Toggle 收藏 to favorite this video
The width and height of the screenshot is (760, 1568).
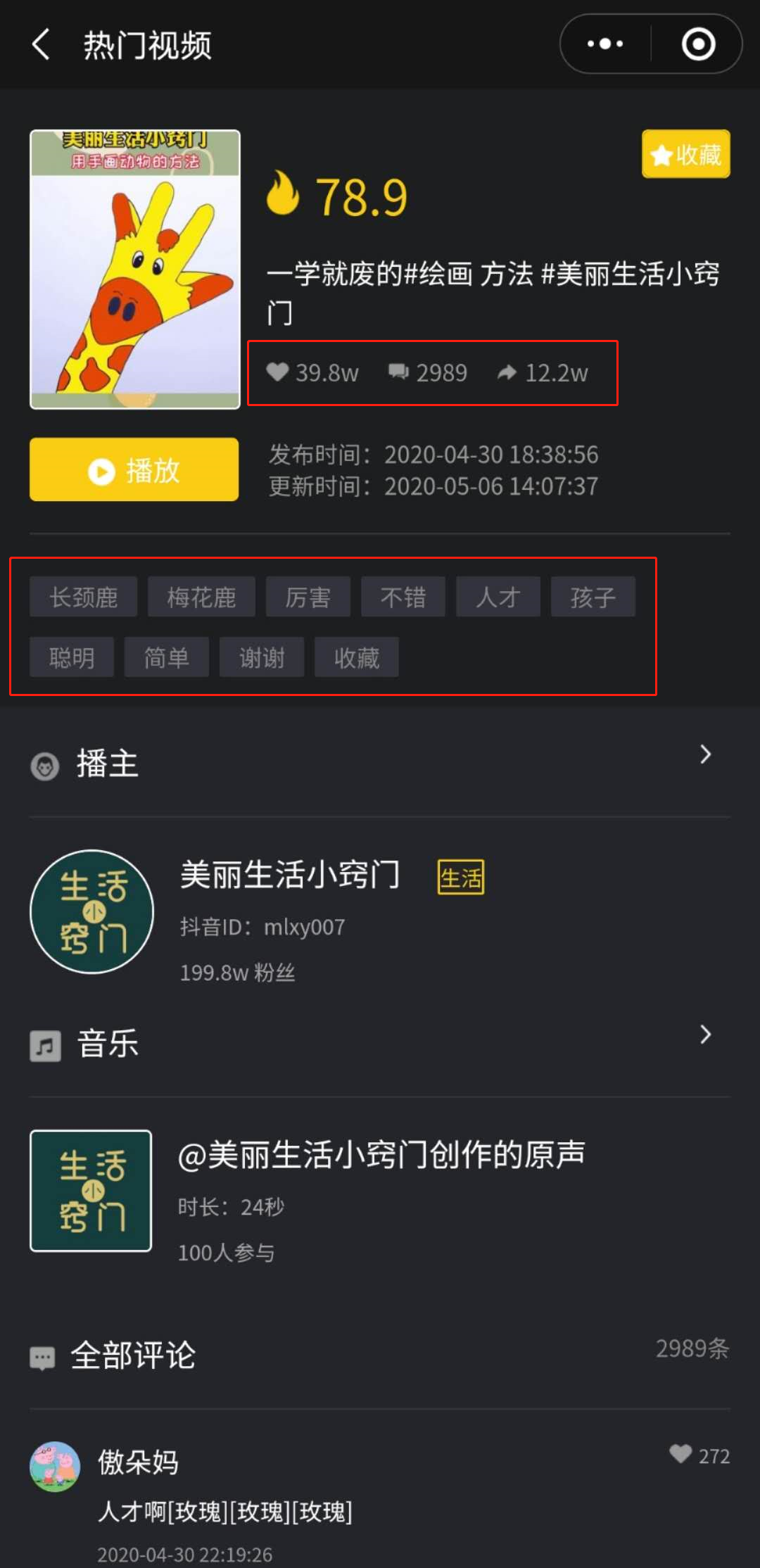[685, 154]
